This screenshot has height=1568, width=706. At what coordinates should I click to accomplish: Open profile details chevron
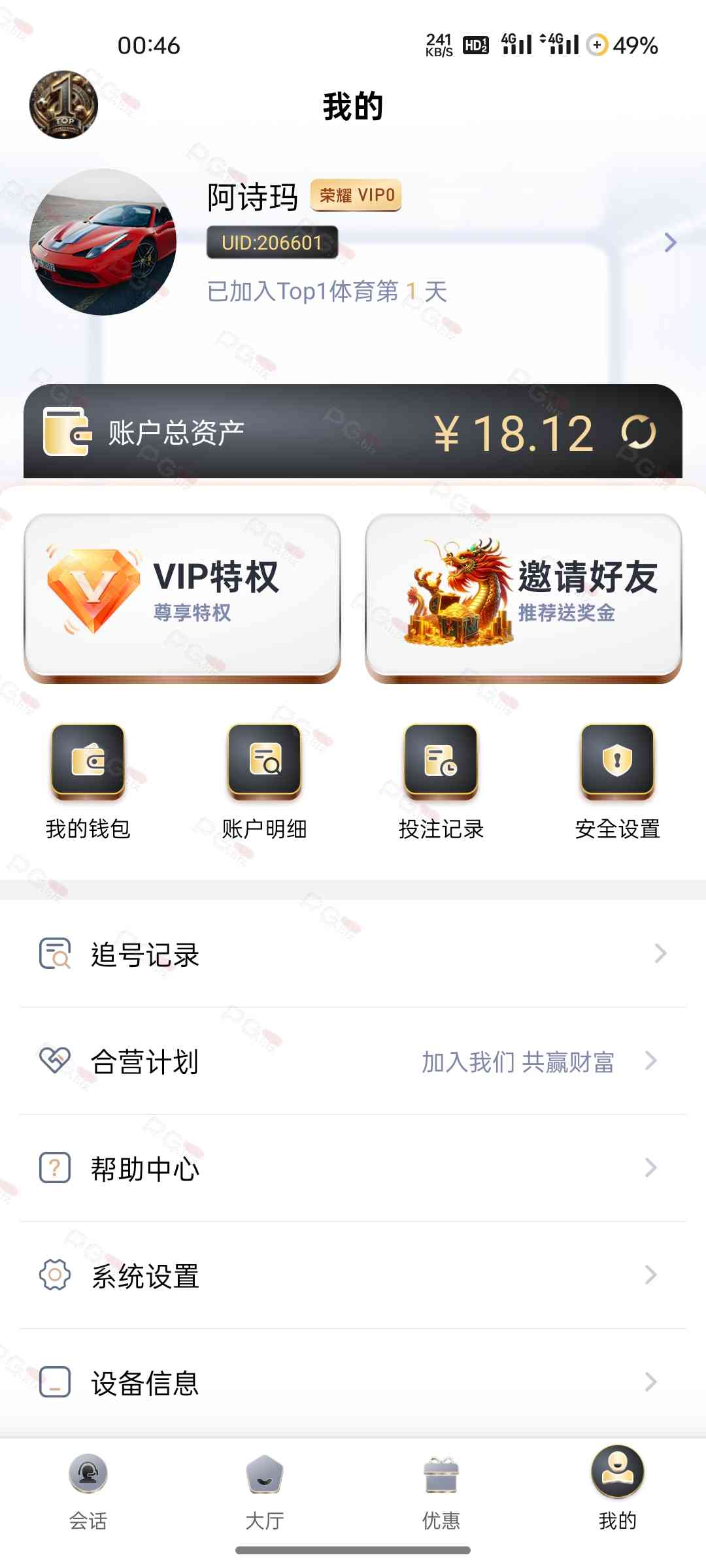coord(670,242)
